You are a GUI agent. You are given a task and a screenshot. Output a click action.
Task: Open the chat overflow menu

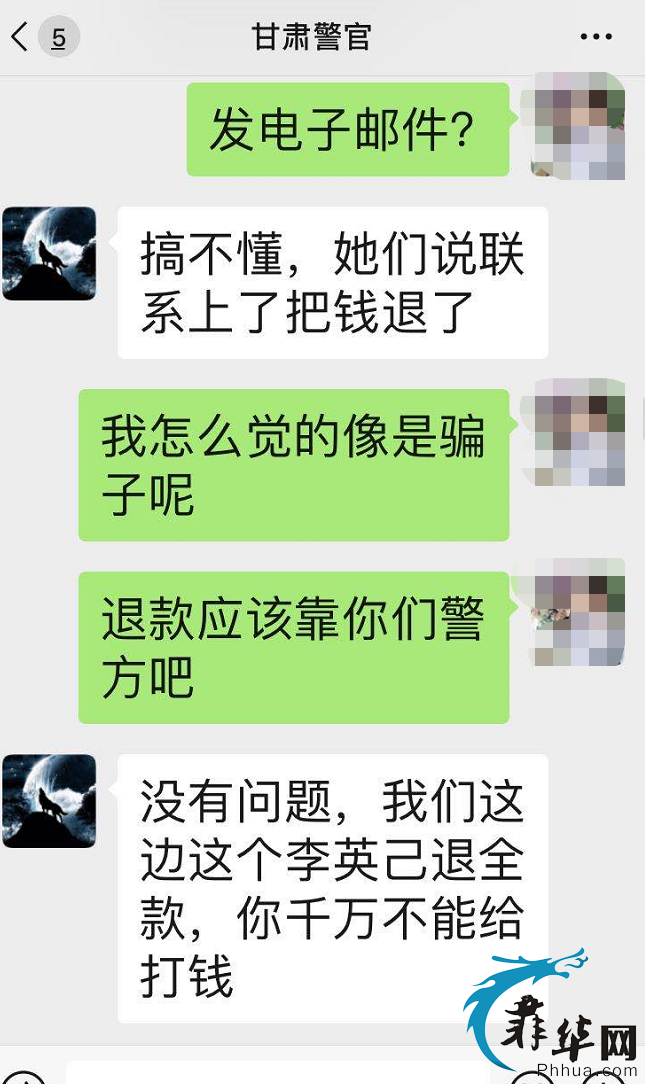596,38
